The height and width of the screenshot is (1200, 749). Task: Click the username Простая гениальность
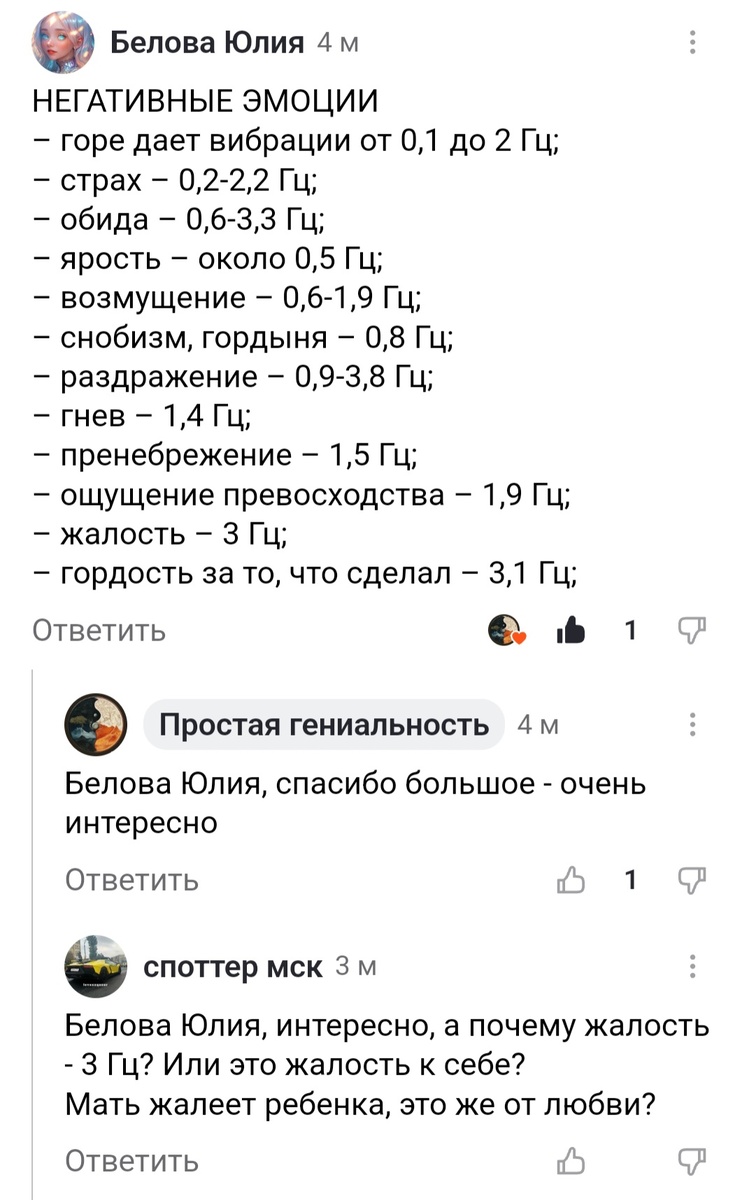click(321, 724)
